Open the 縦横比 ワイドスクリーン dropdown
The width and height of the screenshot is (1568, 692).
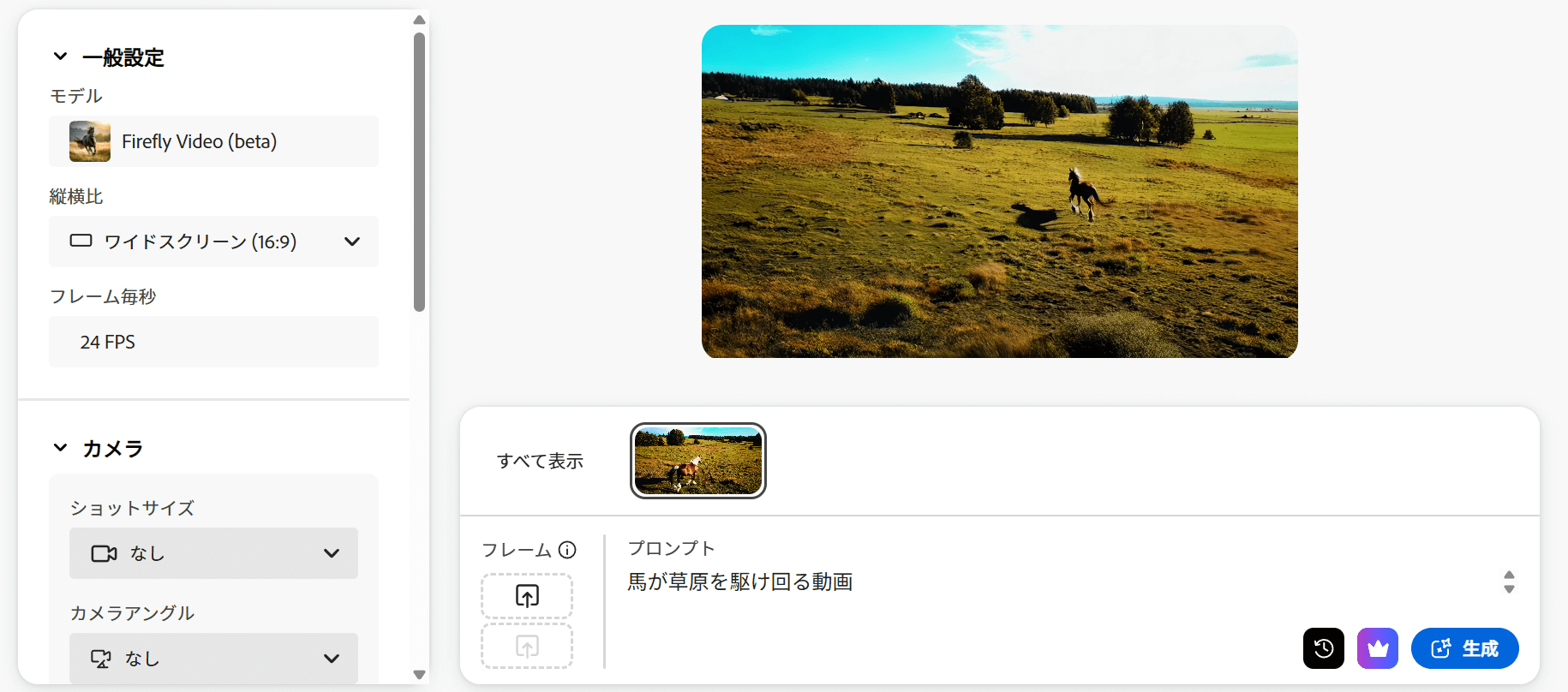[x=213, y=242]
